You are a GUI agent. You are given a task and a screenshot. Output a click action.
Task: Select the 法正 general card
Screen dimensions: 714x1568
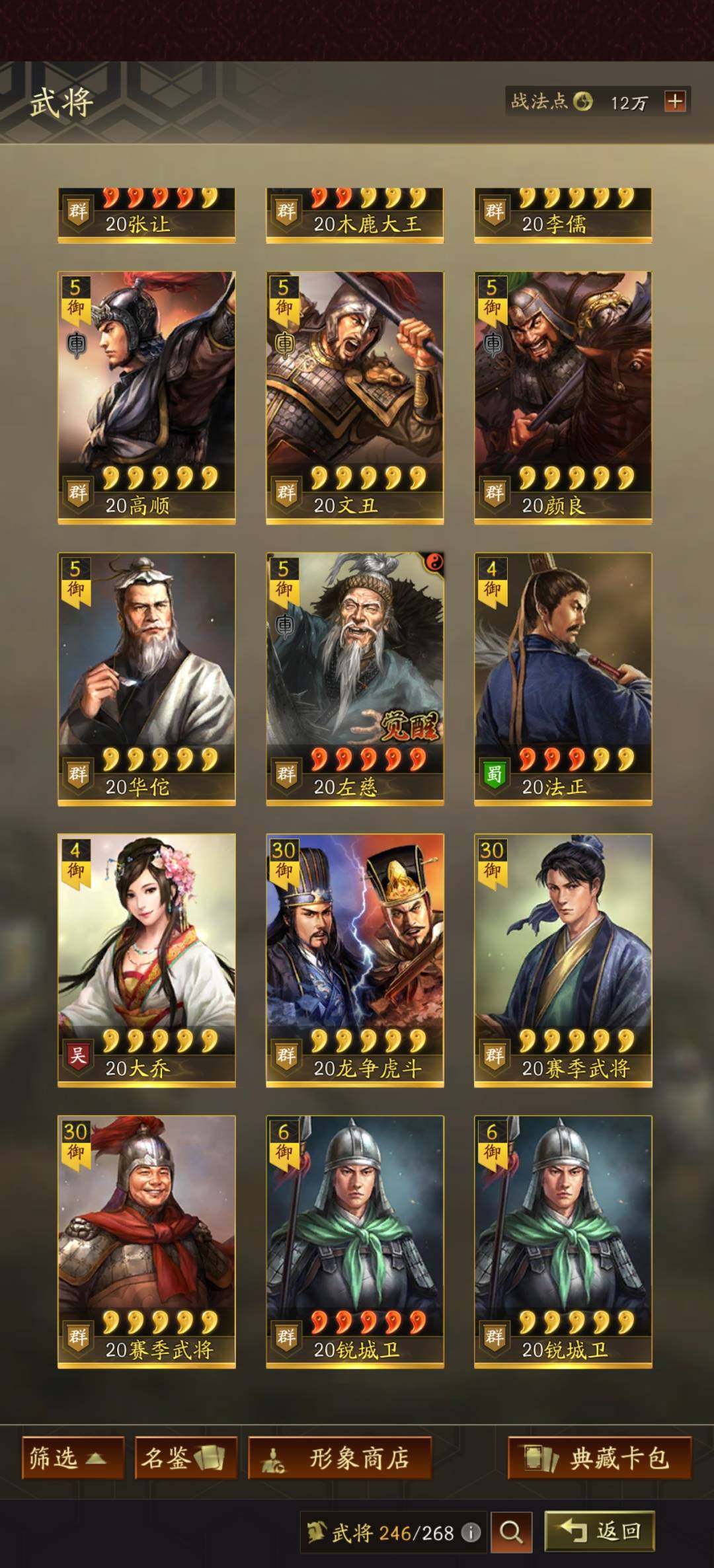click(563, 678)
